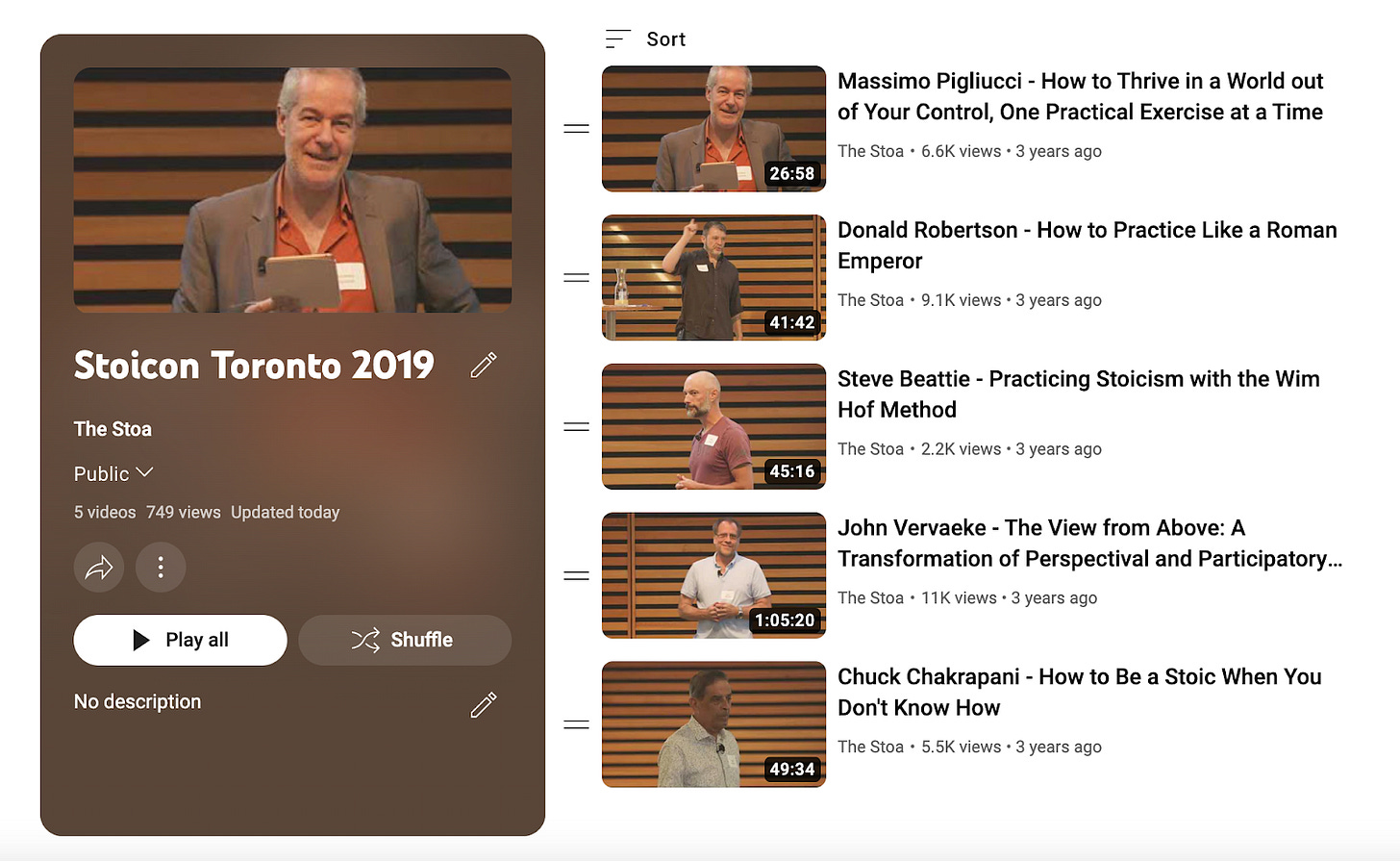Open The Stoa channel link
This screenshot has height=861, width=1400.
112,429
